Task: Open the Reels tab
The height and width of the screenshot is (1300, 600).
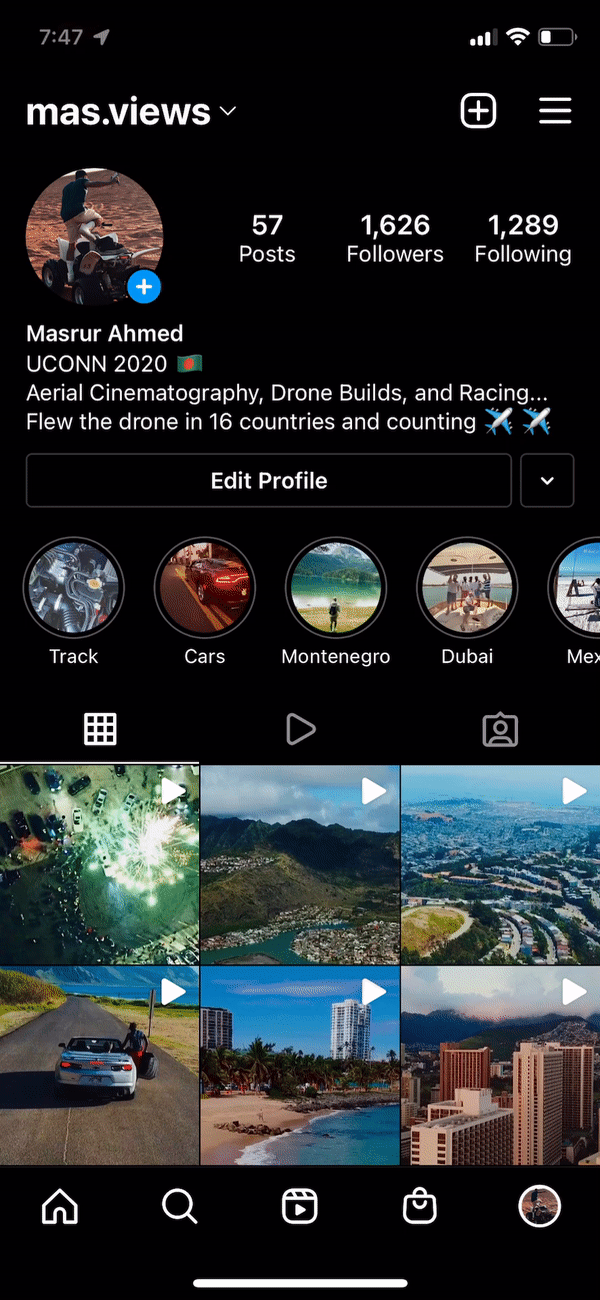Action: tap(299, 1207)
